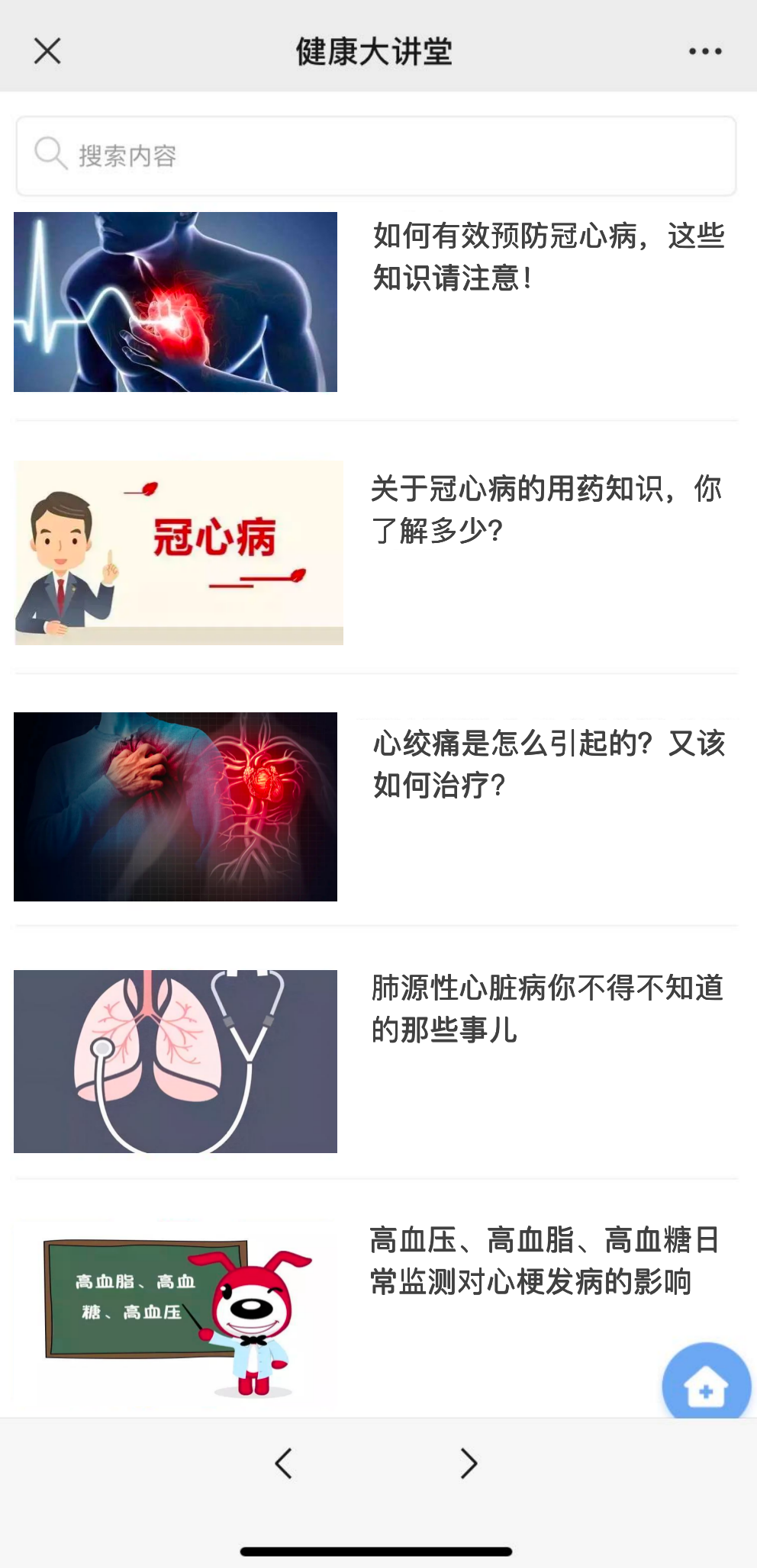Viewport: 757px width, 1568px height.
Task: Close the 健康大讲堂 page
Action: click(47, 51)
